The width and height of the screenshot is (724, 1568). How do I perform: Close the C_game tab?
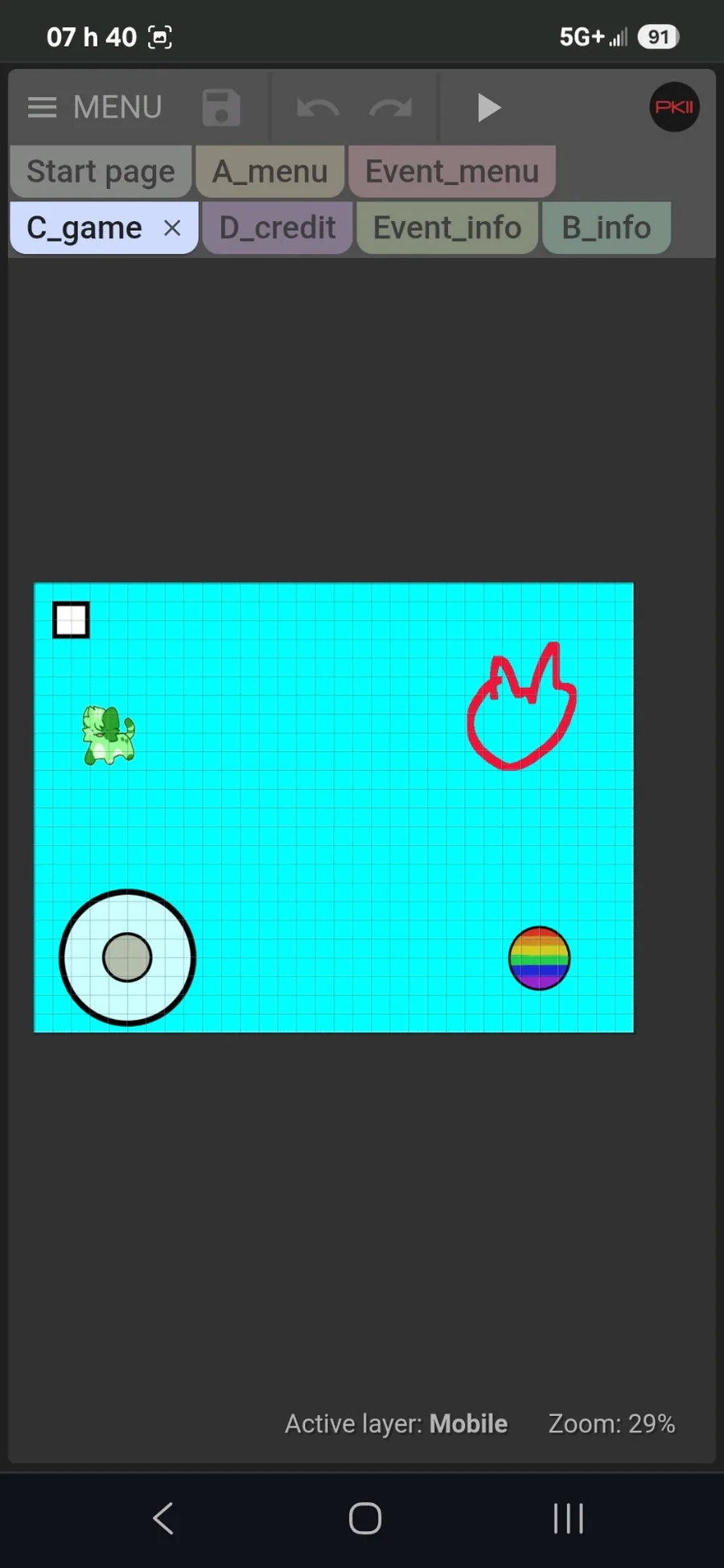172,228
